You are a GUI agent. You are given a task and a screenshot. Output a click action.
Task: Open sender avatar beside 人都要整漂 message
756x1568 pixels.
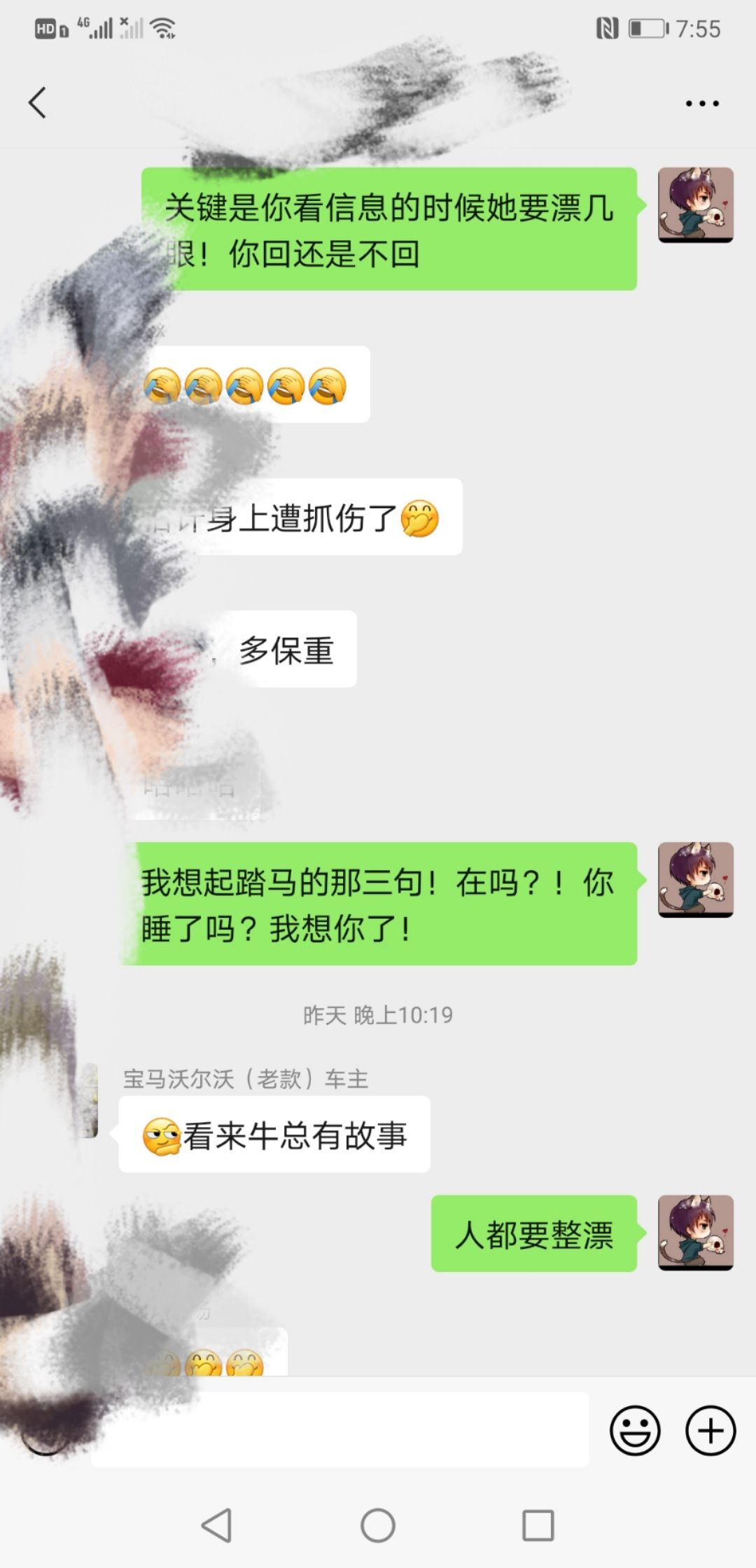(x=695, y=1233)
